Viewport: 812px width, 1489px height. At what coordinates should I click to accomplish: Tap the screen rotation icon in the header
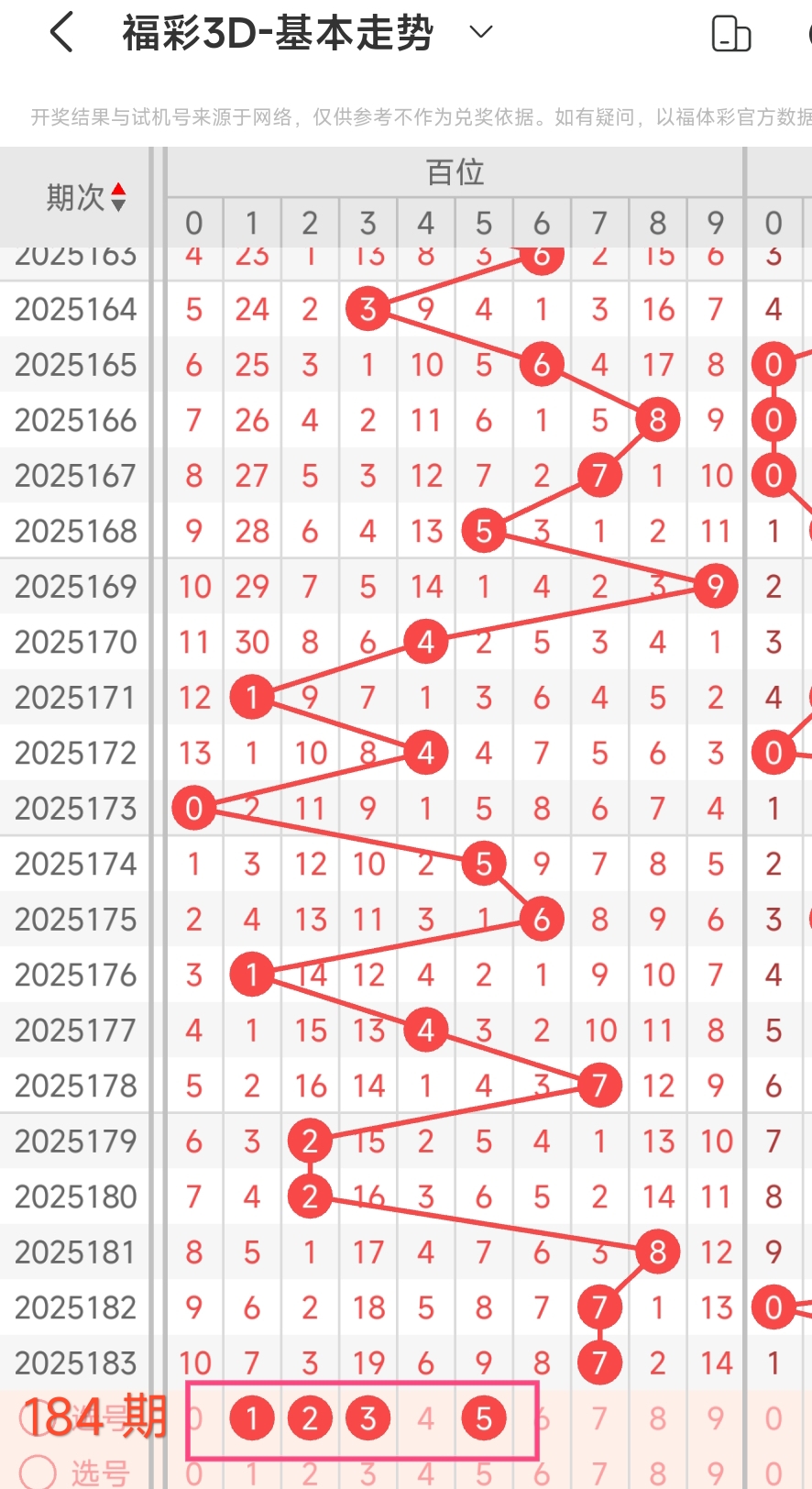731,34
